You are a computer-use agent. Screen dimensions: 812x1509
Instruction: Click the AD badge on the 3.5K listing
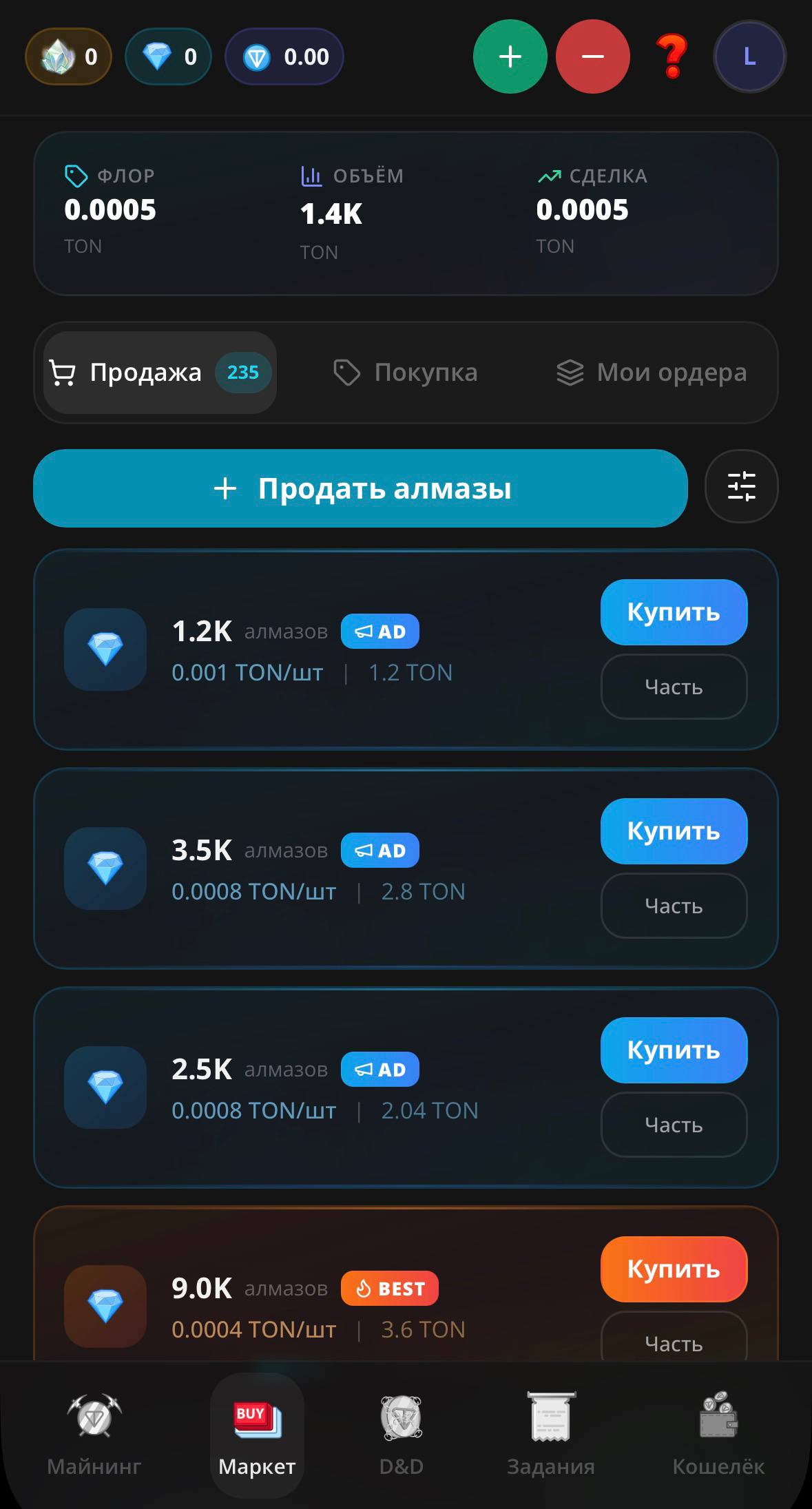379,850
